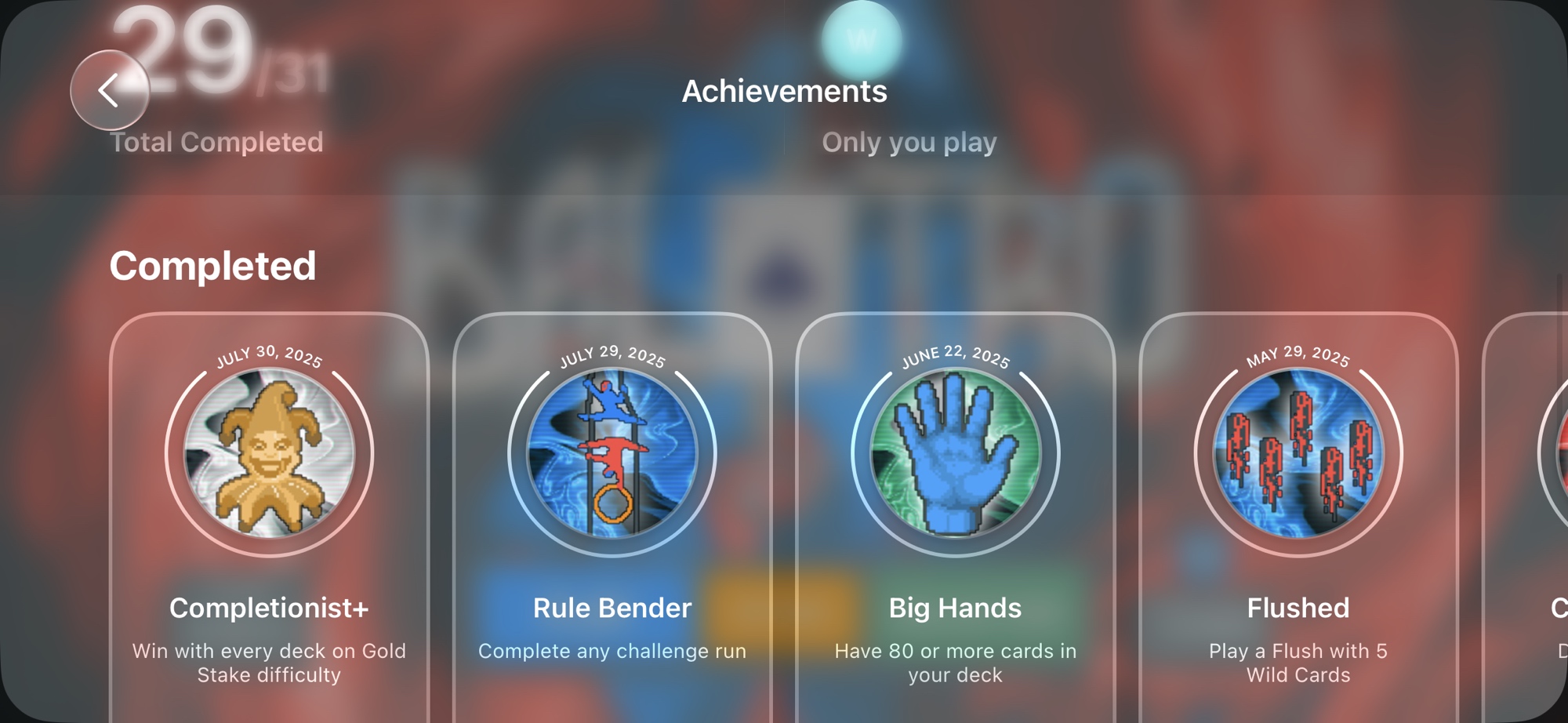Open the Rule Bender achievement card
Image resolution: width=1568 pixels, height=723 pixels.
612,518
